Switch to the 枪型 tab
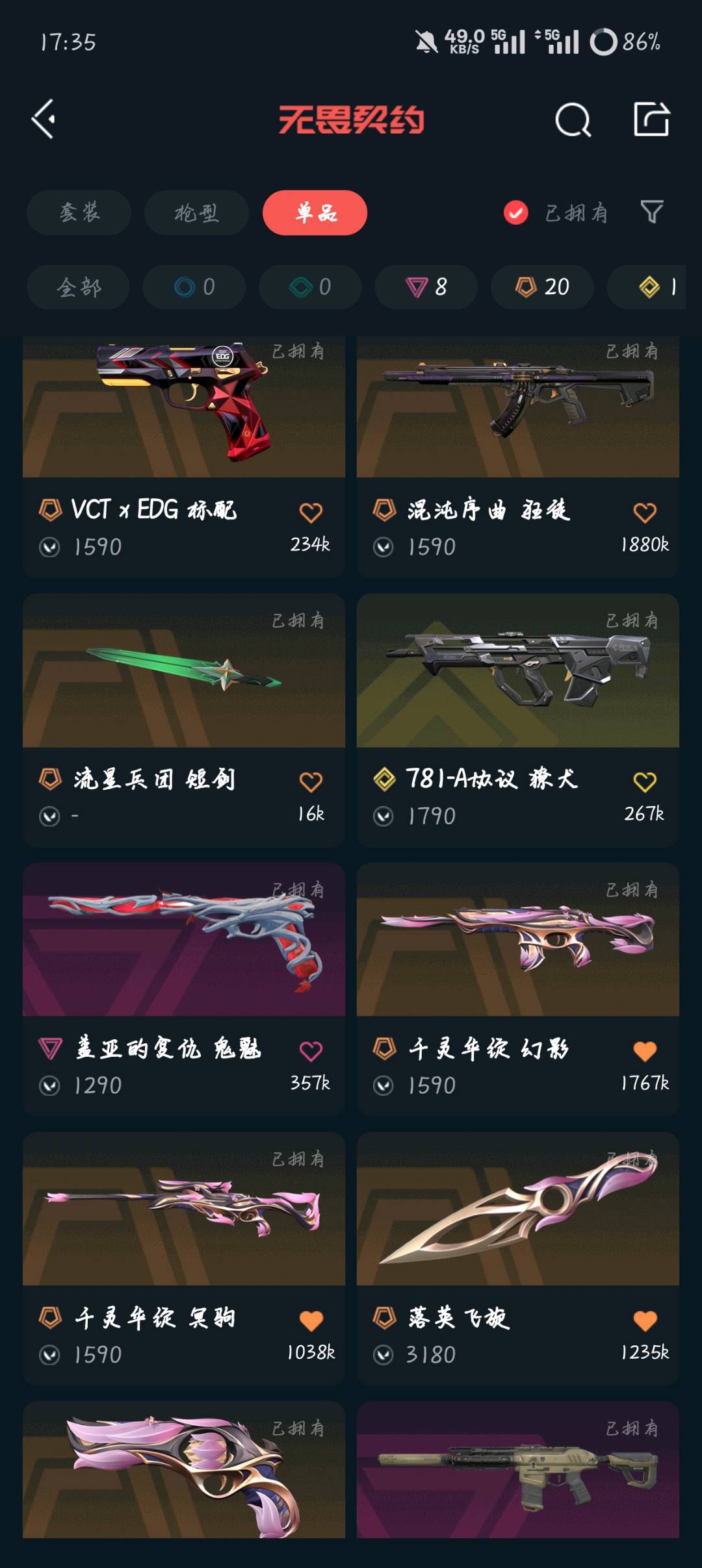Image resolution: width=702 pixels, height=1568 pixels. [196, 212]
